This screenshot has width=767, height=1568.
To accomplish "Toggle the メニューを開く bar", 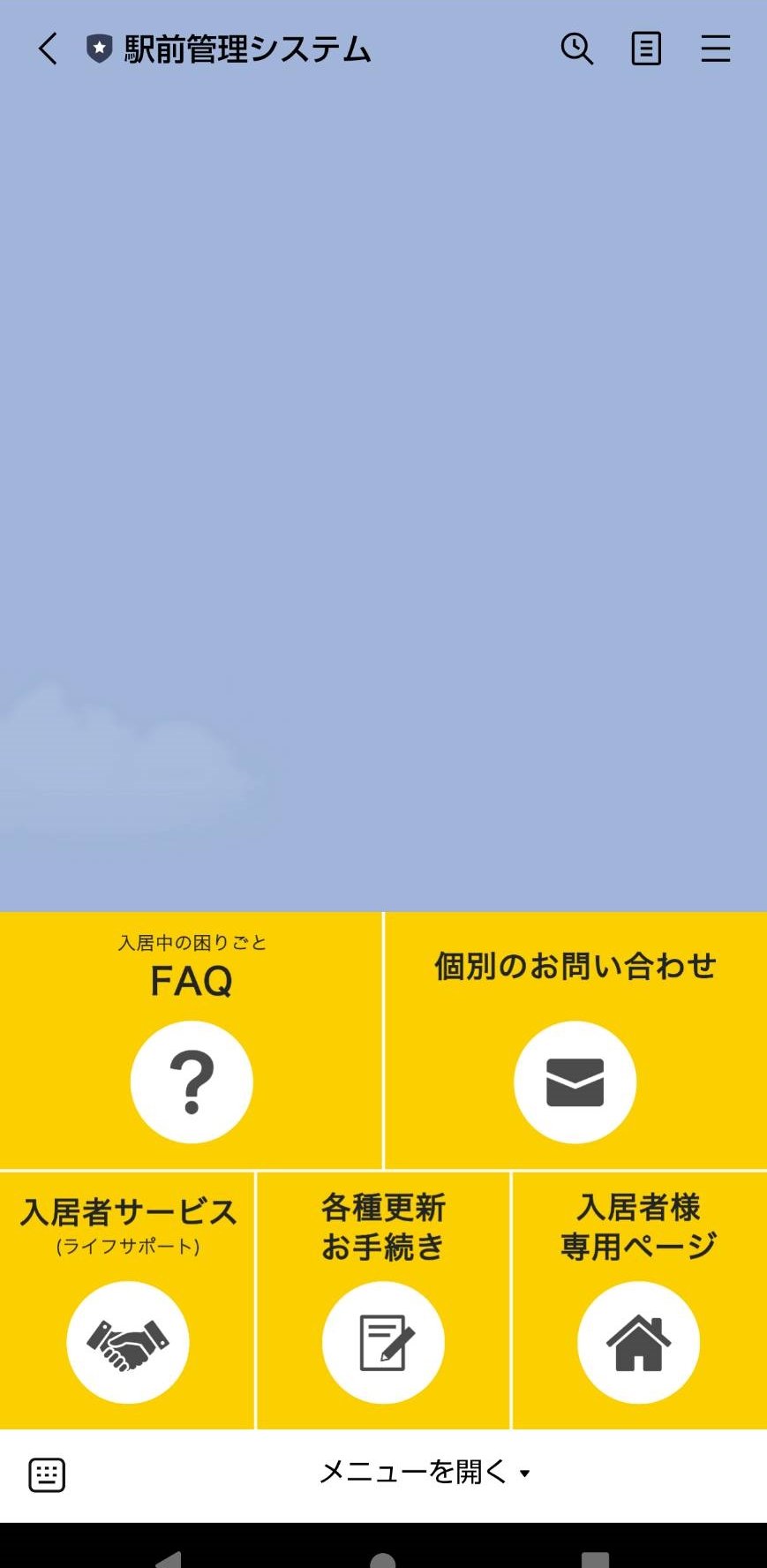I will pos(425,1473).
